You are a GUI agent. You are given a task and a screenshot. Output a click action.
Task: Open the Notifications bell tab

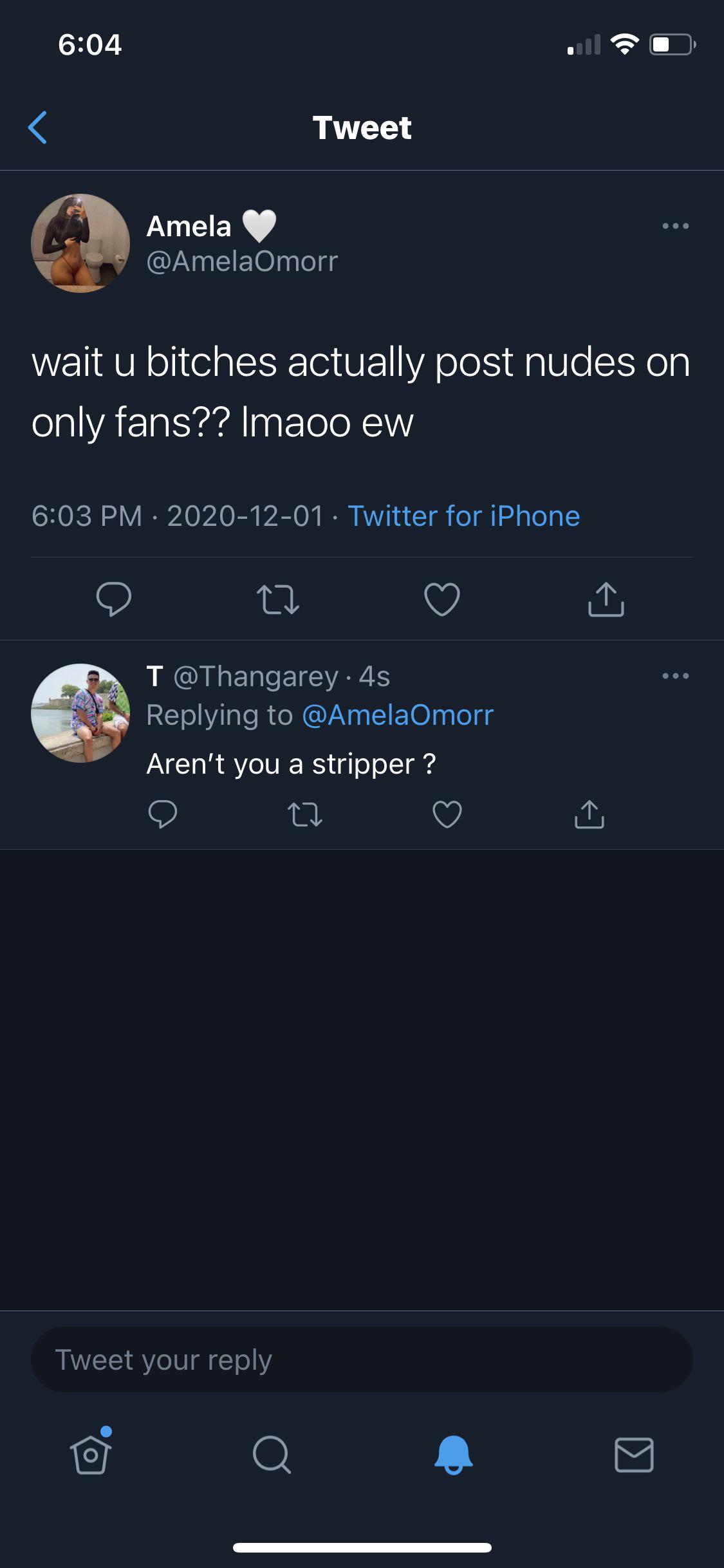pos(453,1455)
